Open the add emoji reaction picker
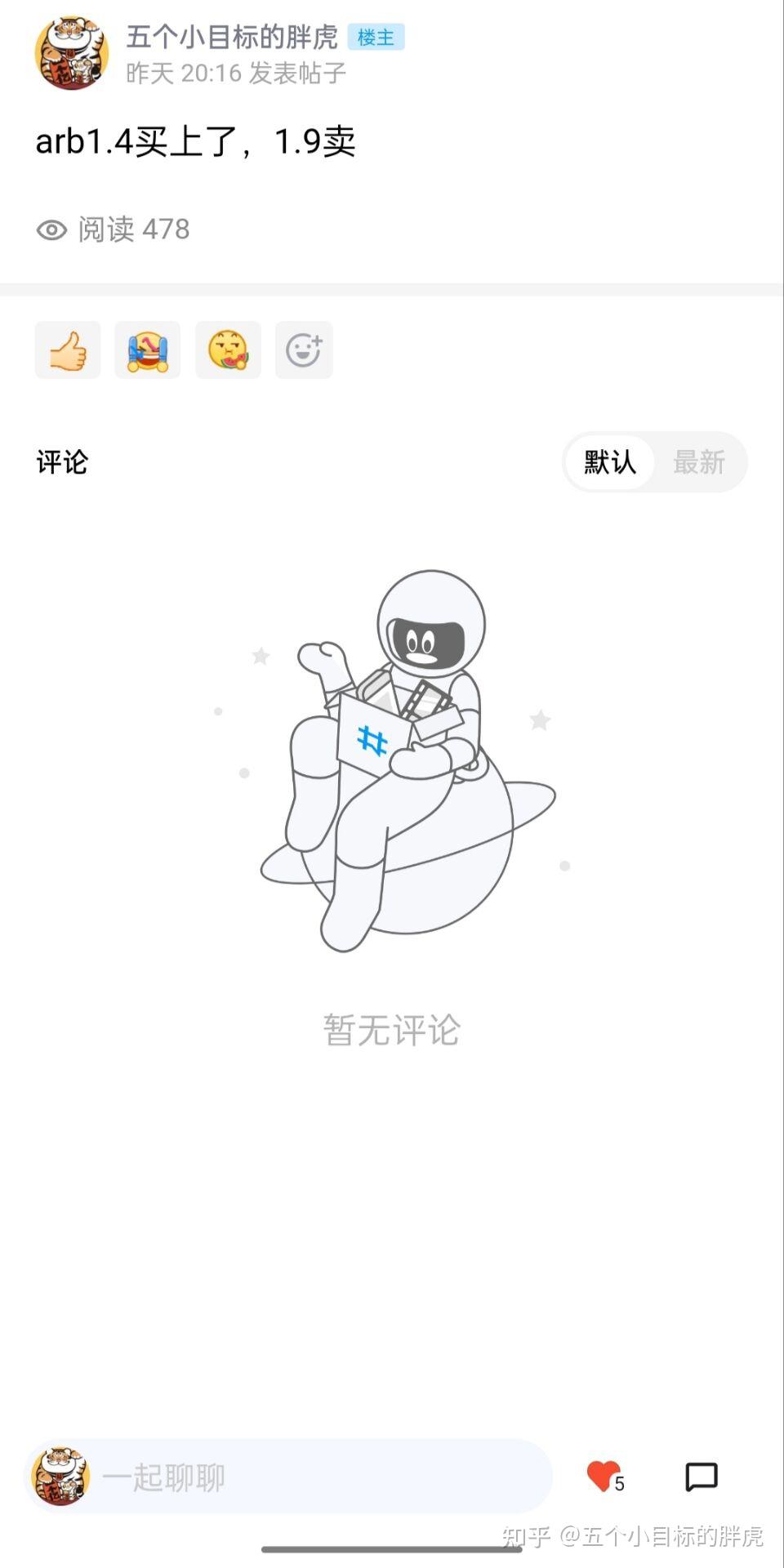Image resolution: width=784 pixels, height=1568 pixels. click(x=304, y=350)
